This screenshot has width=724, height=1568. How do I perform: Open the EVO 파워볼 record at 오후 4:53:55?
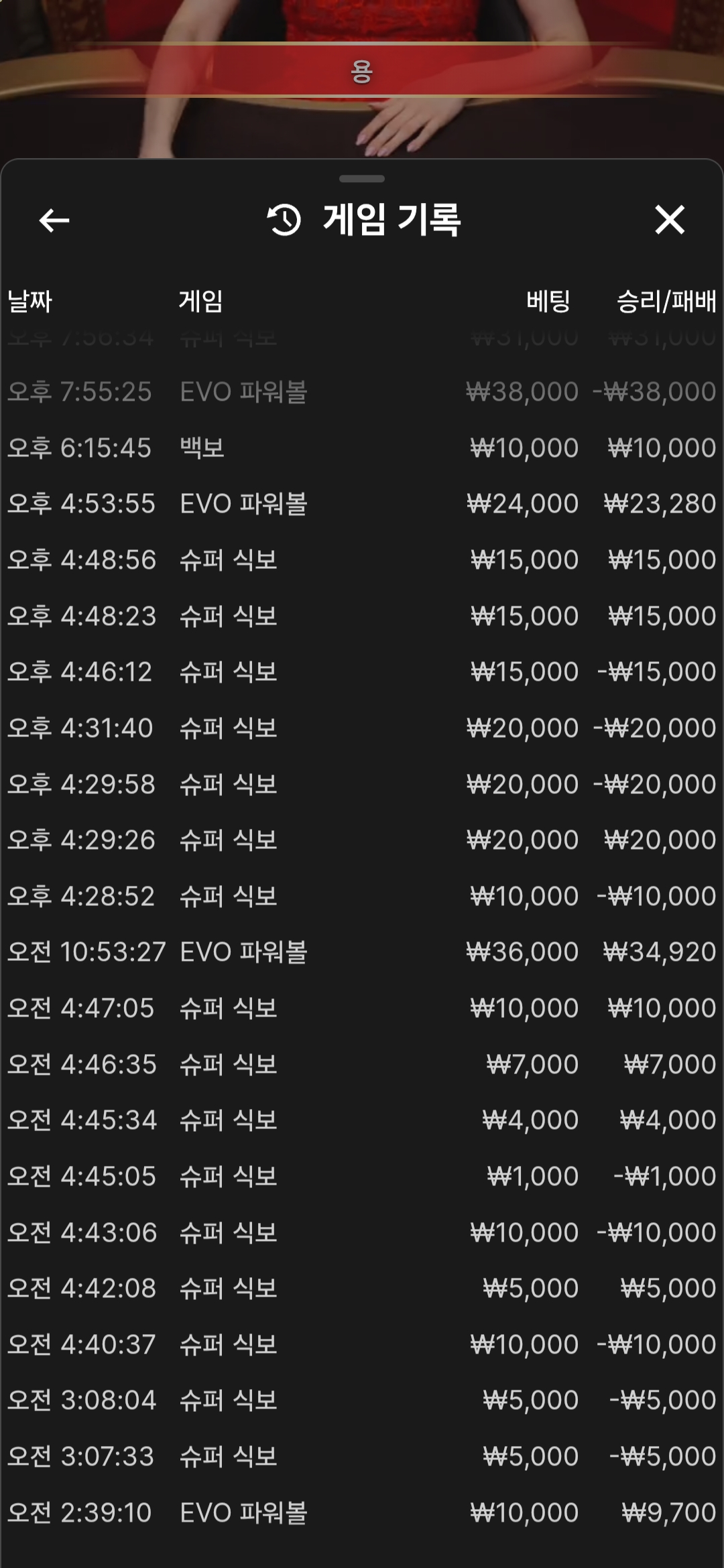click(362, 504)
